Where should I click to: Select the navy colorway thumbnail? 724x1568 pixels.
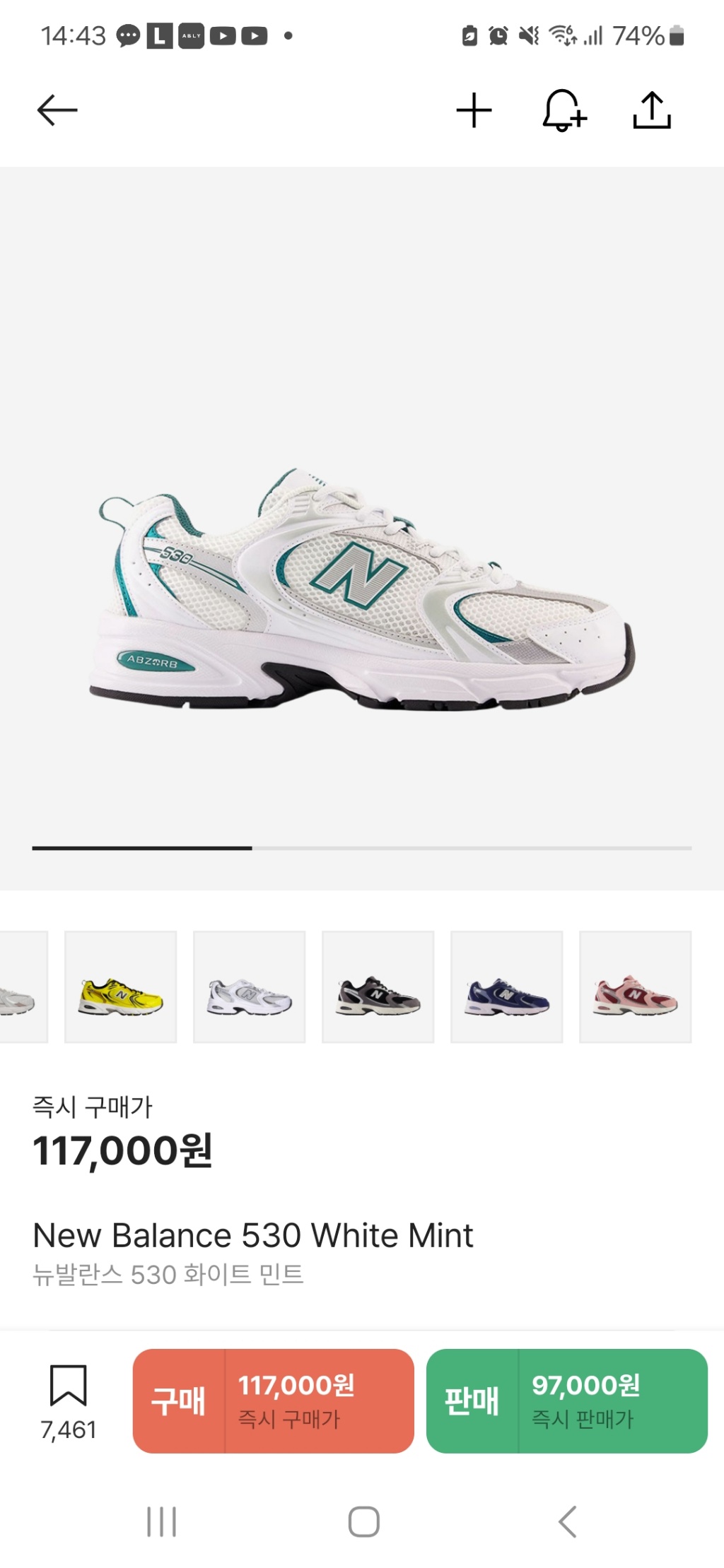tap(506, 986)
